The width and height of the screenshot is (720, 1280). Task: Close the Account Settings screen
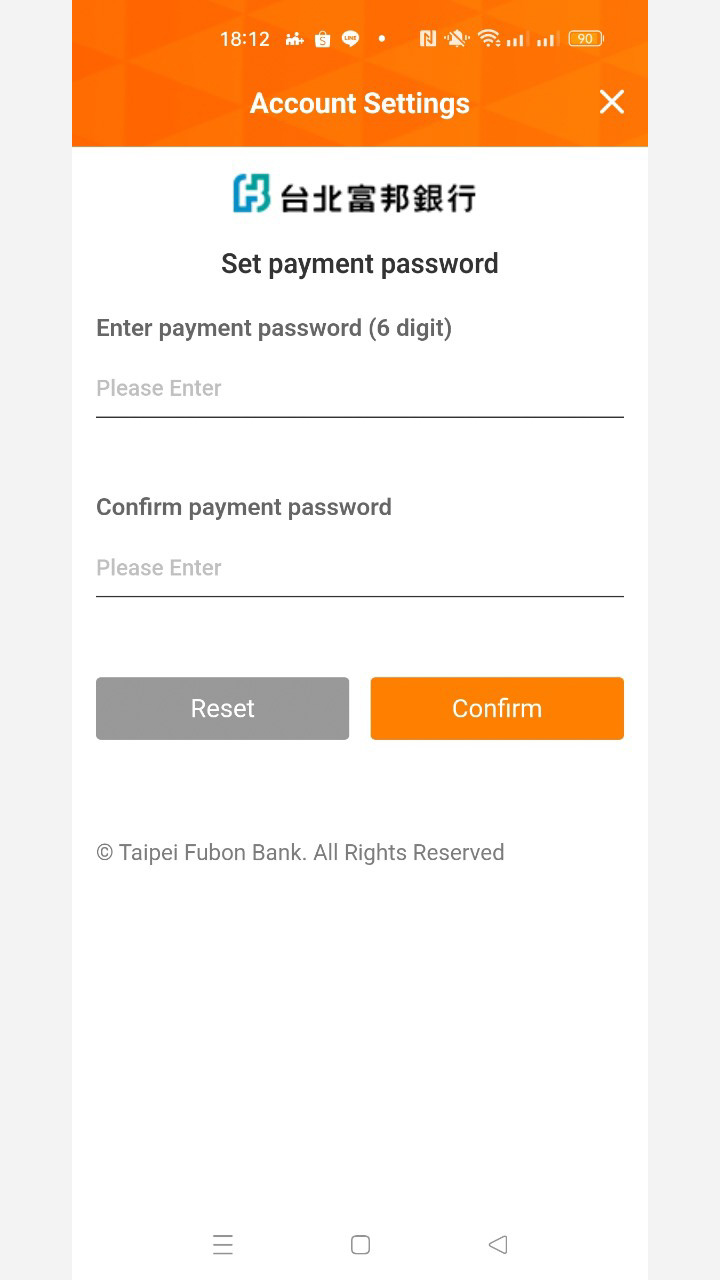click(x=611, y=102)
